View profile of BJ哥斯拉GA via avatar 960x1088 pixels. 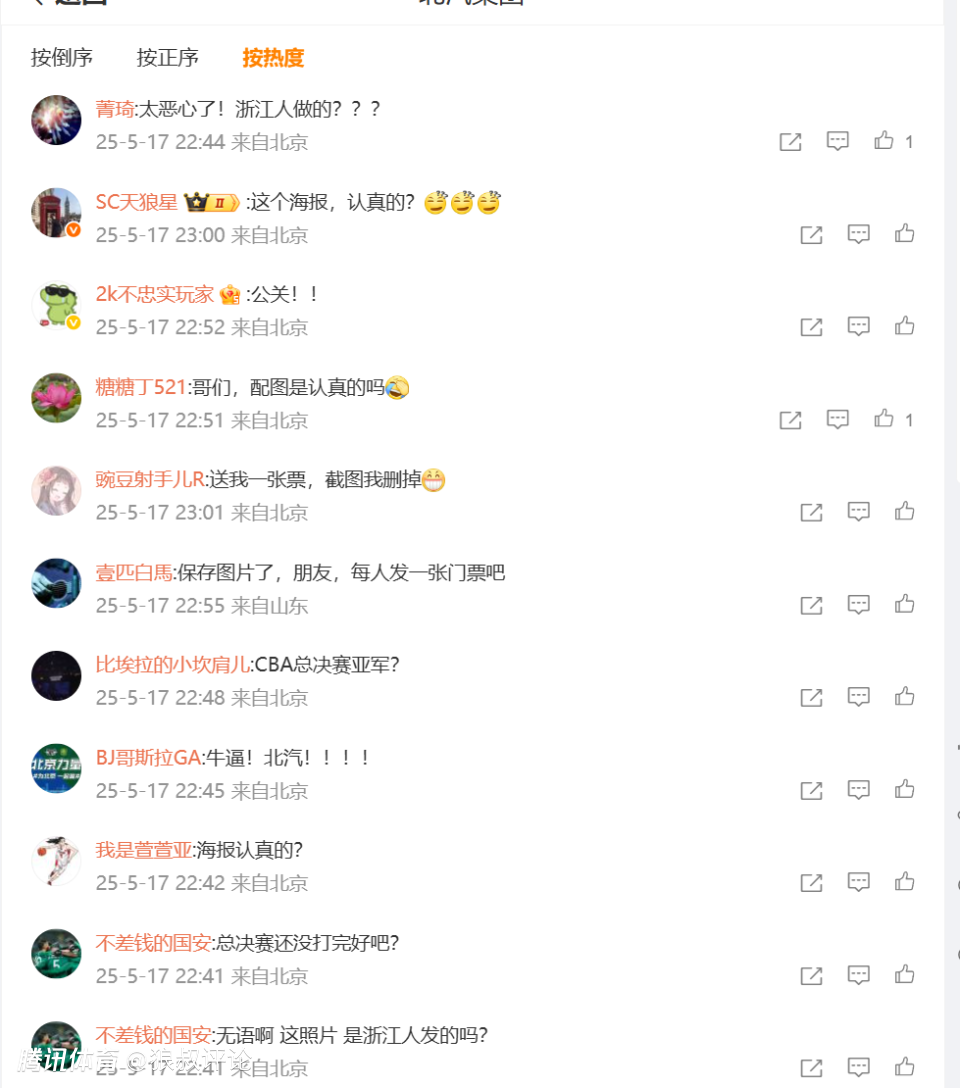click(x=56, y=769)
